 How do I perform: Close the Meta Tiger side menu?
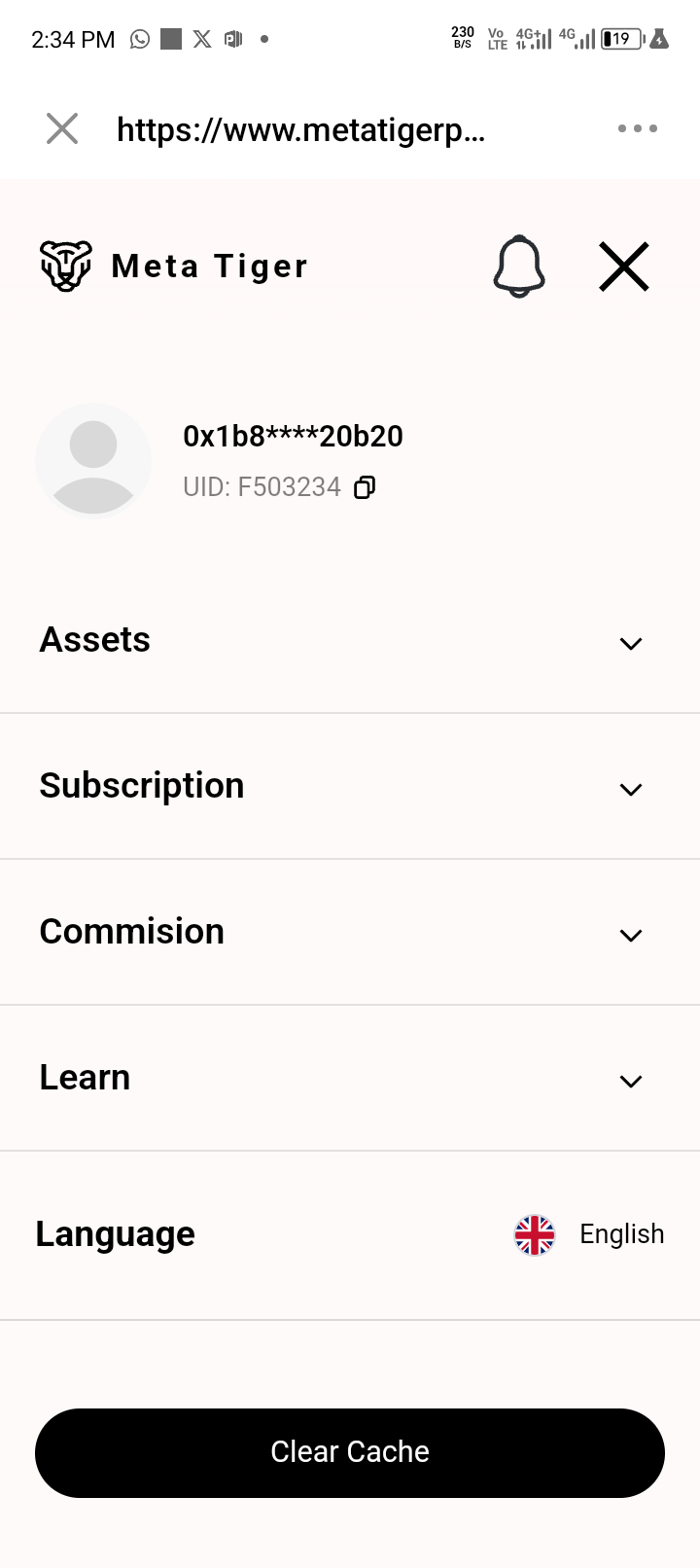pyautogui.click(x=623, y=267)
